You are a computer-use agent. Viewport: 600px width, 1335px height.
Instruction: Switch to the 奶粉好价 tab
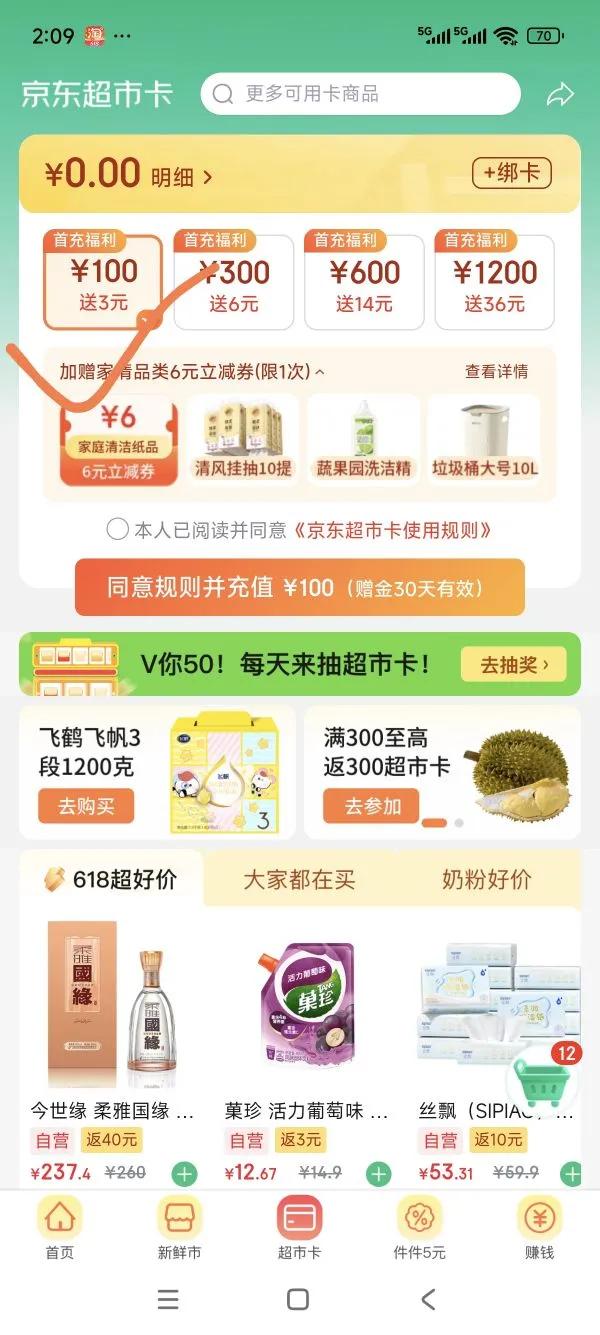[x=487, y=880]
